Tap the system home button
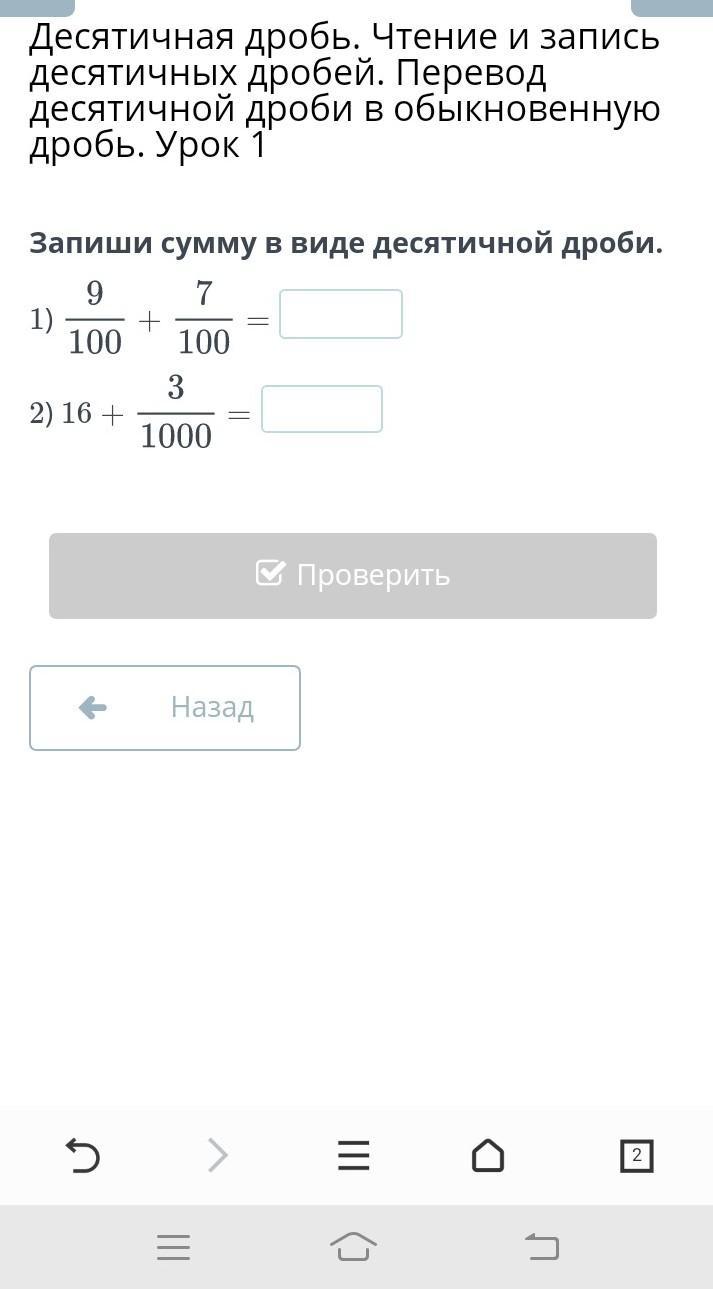 pos(353,1247)
